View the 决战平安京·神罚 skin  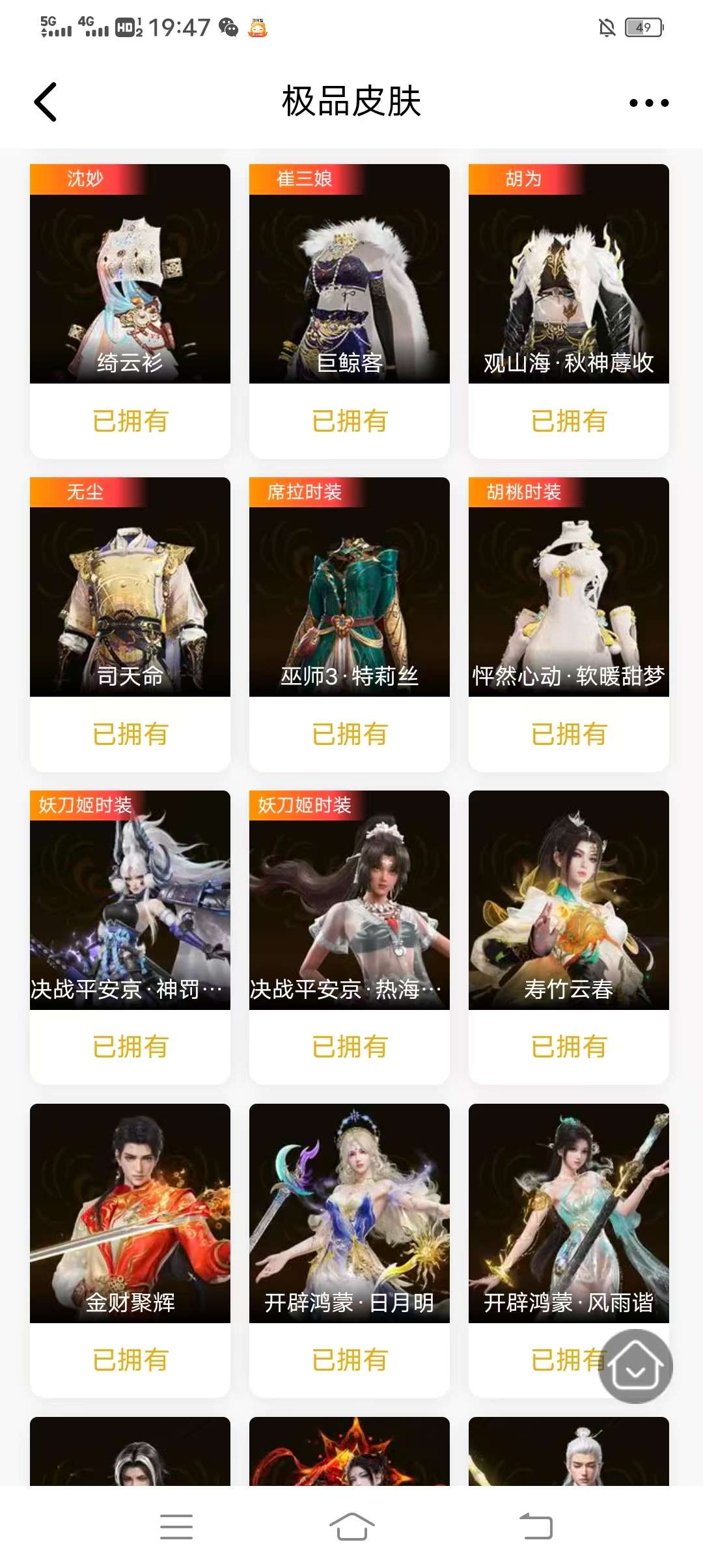pyautogui.click(x=130, y=912)
